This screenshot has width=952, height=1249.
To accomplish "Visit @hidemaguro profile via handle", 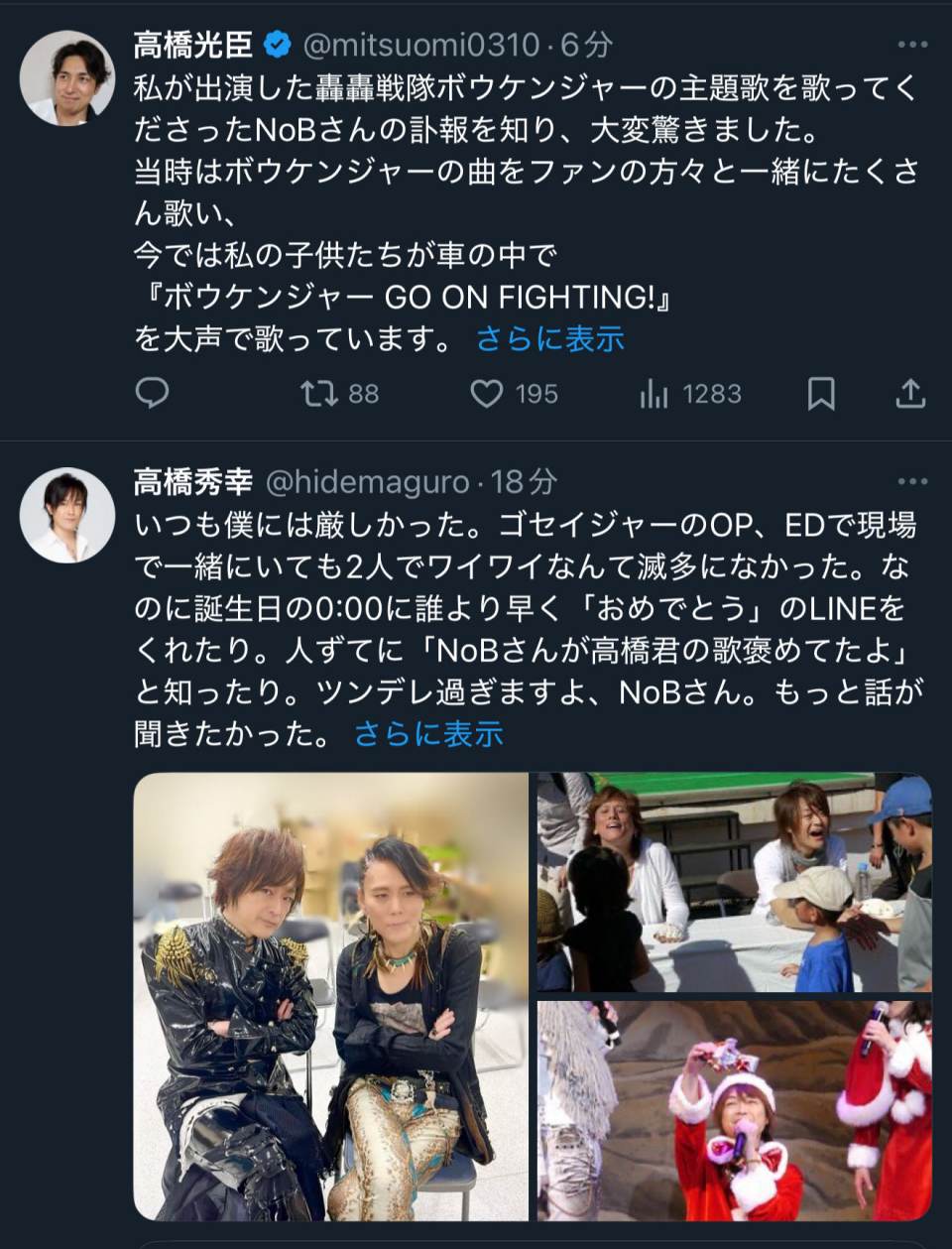I will click(x=367, y=482).
